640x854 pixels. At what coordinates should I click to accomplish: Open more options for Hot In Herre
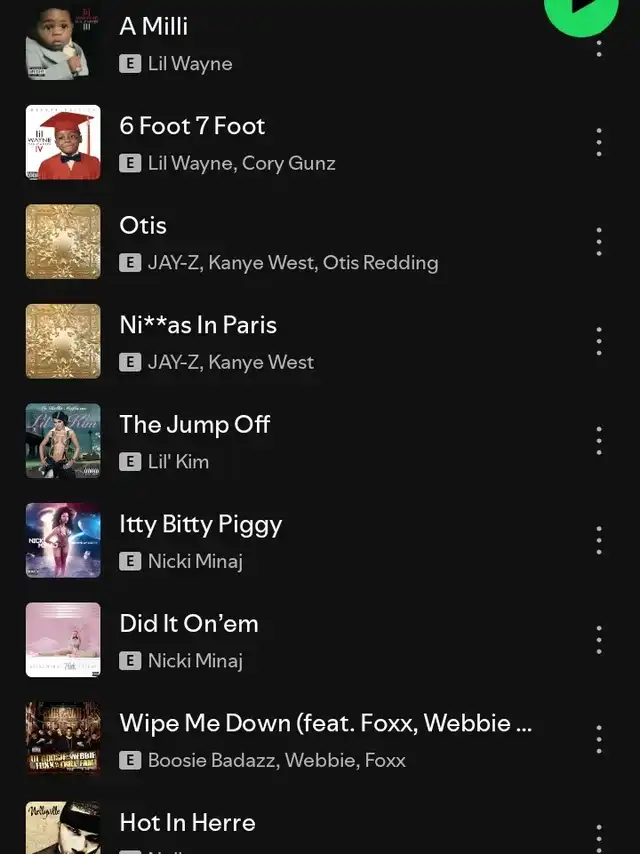coord(599,836)
